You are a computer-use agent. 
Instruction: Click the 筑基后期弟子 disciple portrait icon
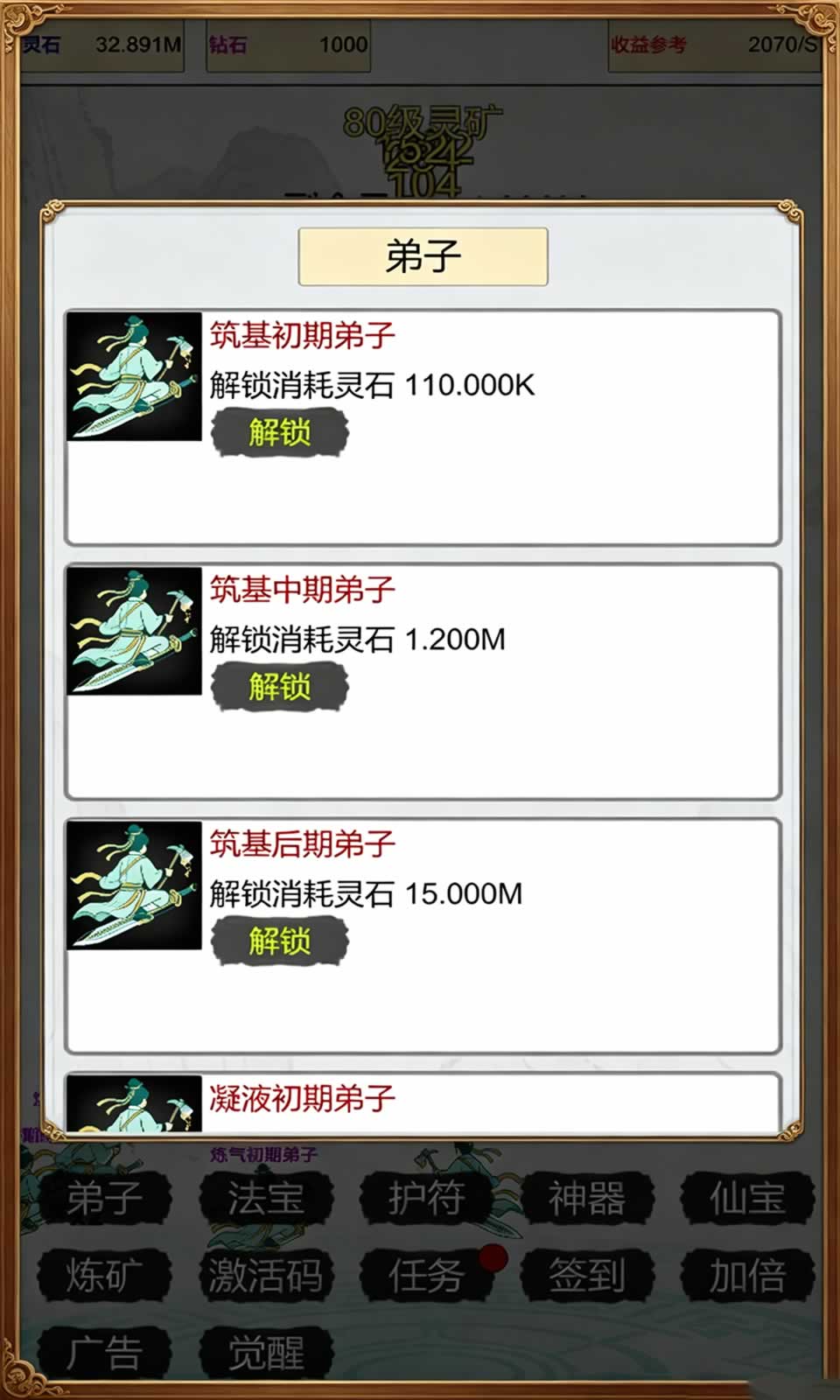(133, 884)
